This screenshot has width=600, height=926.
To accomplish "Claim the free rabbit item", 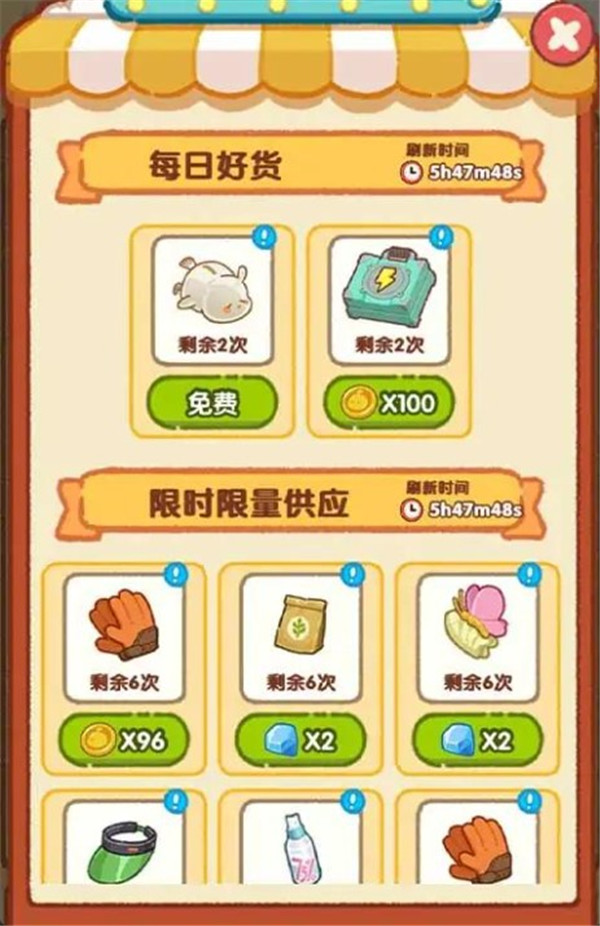I will [212, 402].
